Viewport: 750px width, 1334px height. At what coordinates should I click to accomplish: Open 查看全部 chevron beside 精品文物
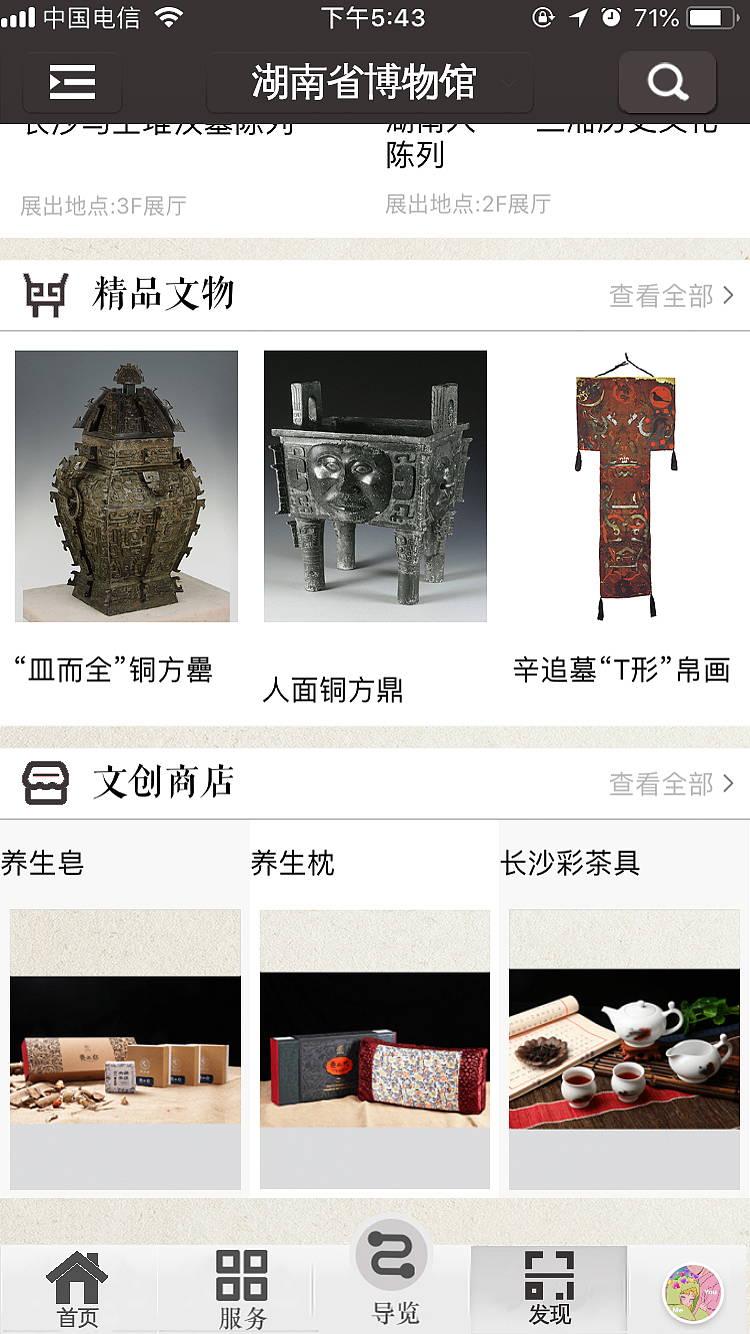(728, 295)
